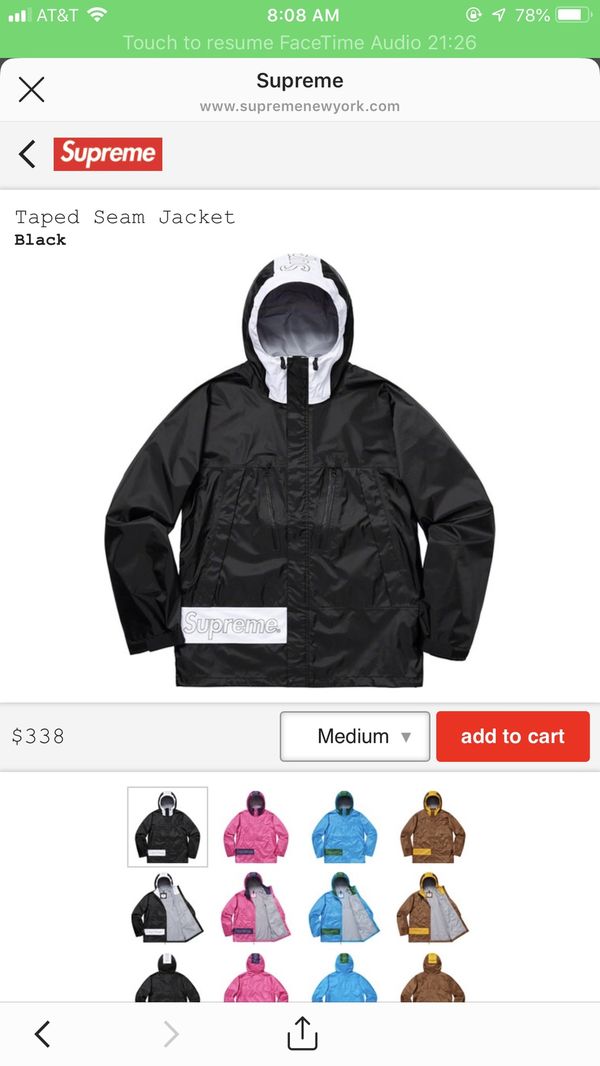Screen dimensions: 600x1066
Task: Share this page with the share icon
Action: [302, 1033]
